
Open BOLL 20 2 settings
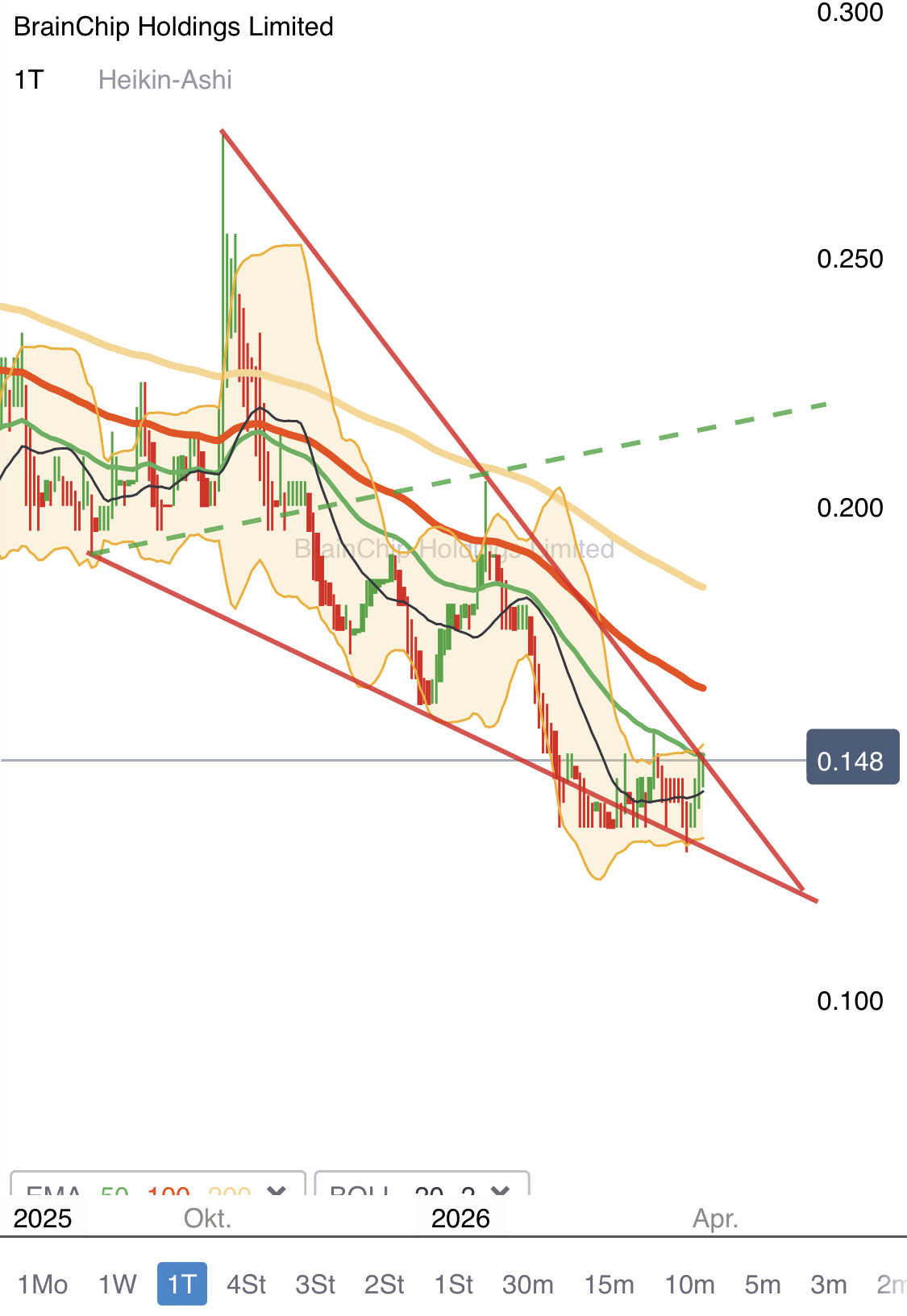[x=403, y=1188]
